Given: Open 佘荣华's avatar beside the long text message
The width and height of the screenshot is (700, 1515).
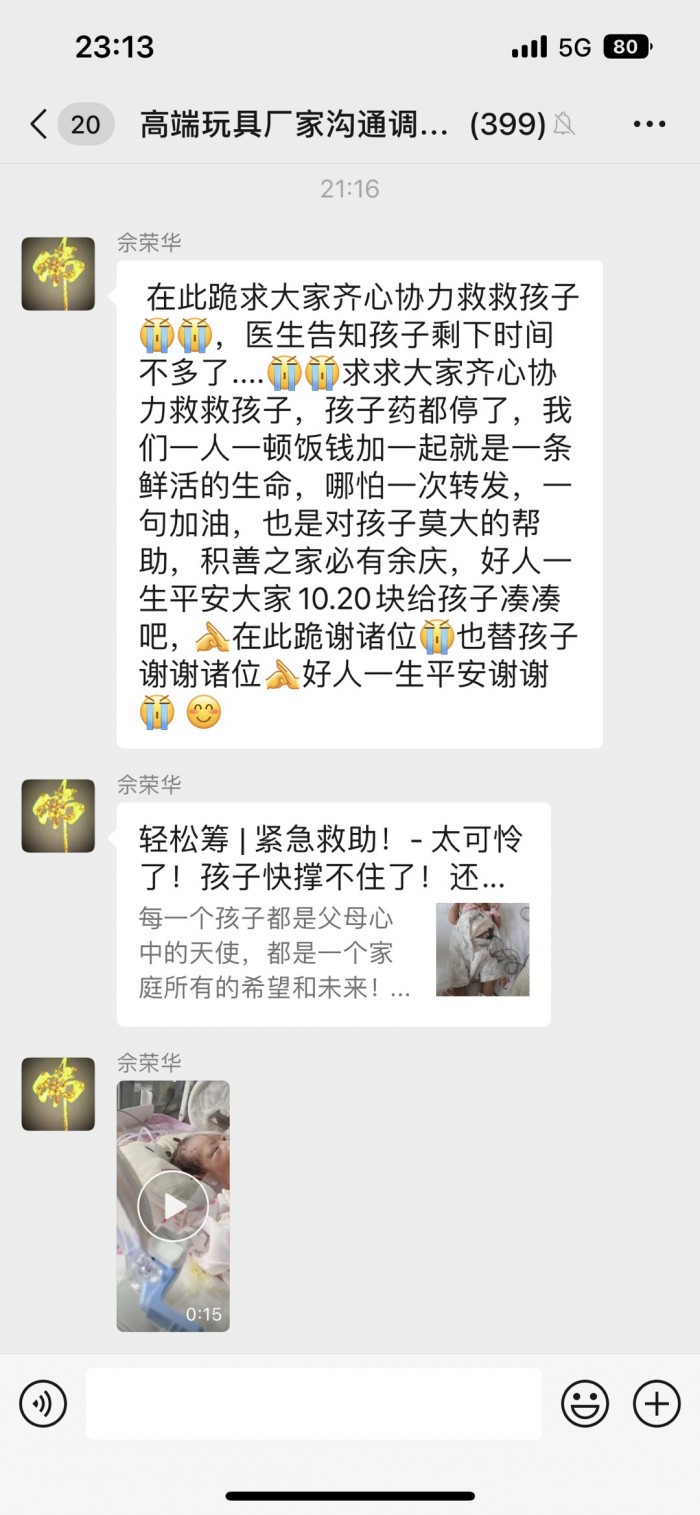Looking at the screenshot, I should [58, 274].
